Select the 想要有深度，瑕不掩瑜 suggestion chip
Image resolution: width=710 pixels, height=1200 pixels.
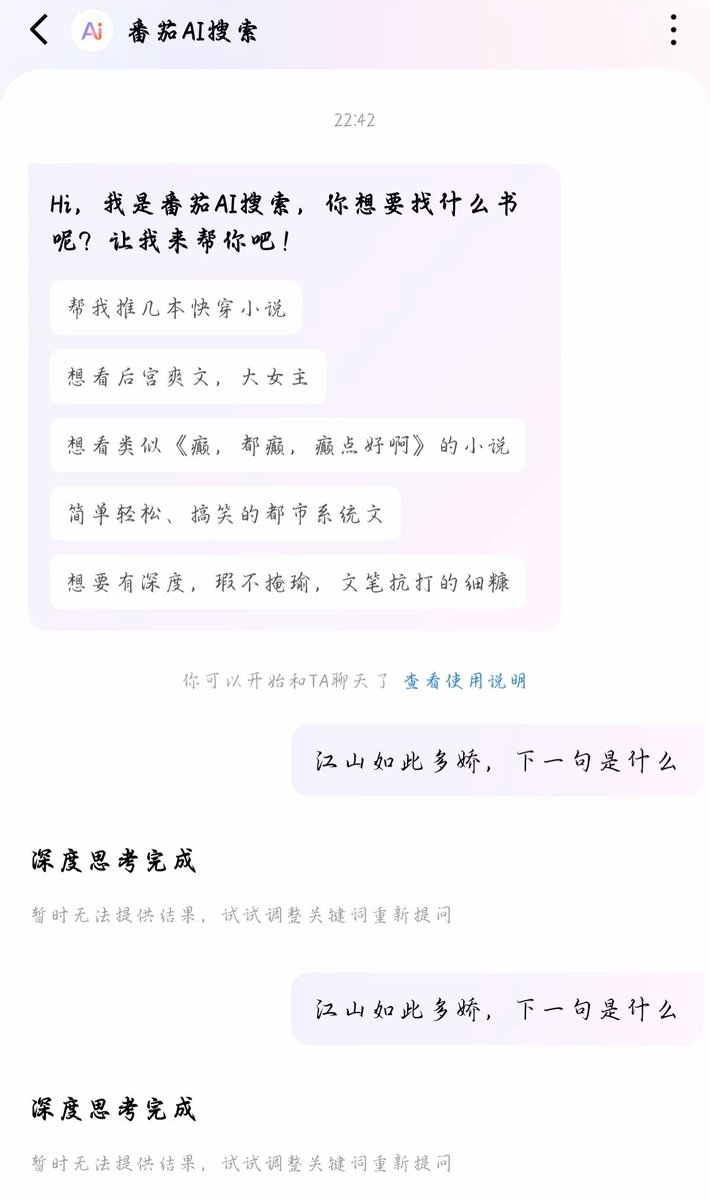pos(288,582)
